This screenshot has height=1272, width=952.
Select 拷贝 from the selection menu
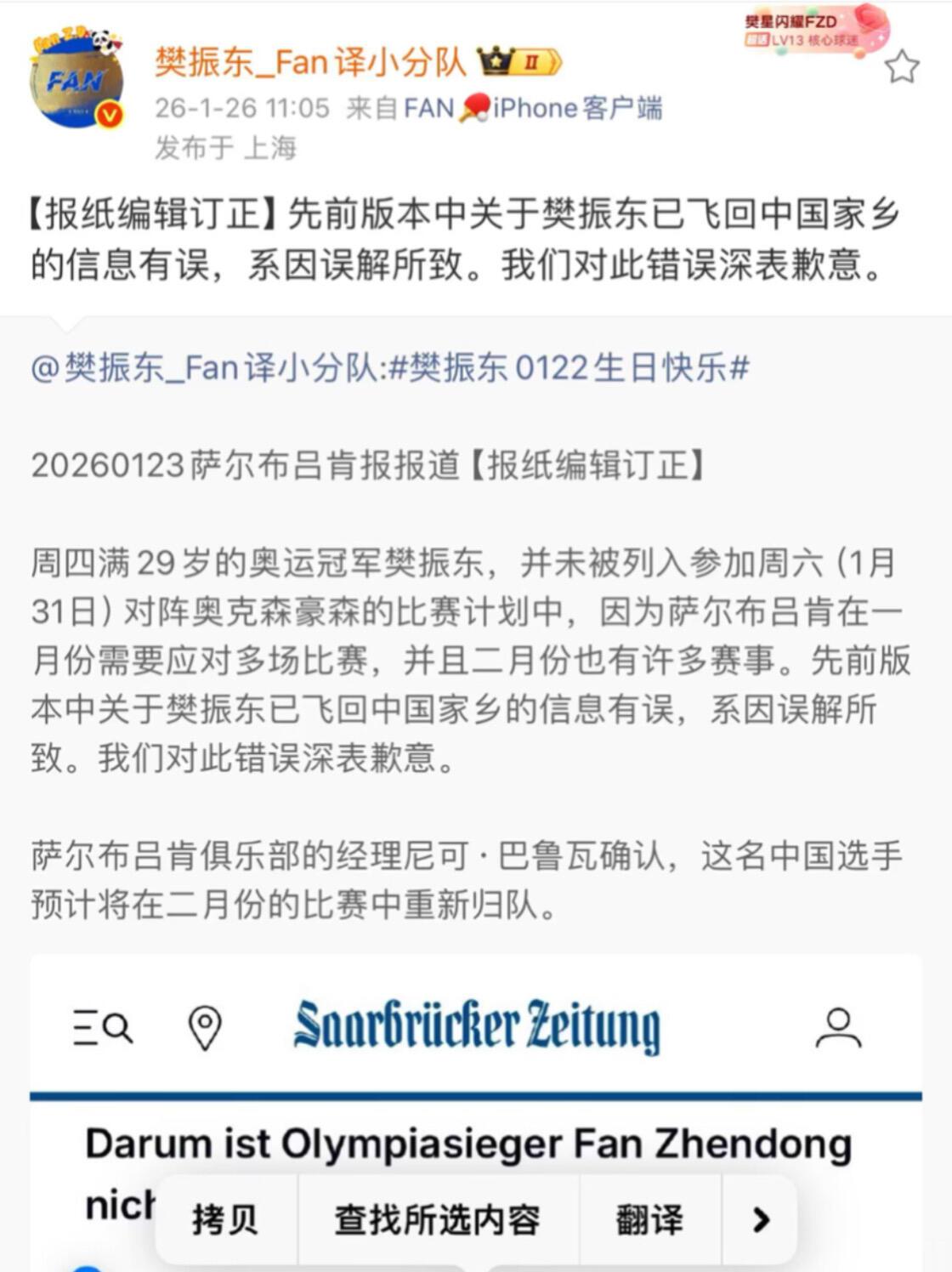tap(226, 1221)
